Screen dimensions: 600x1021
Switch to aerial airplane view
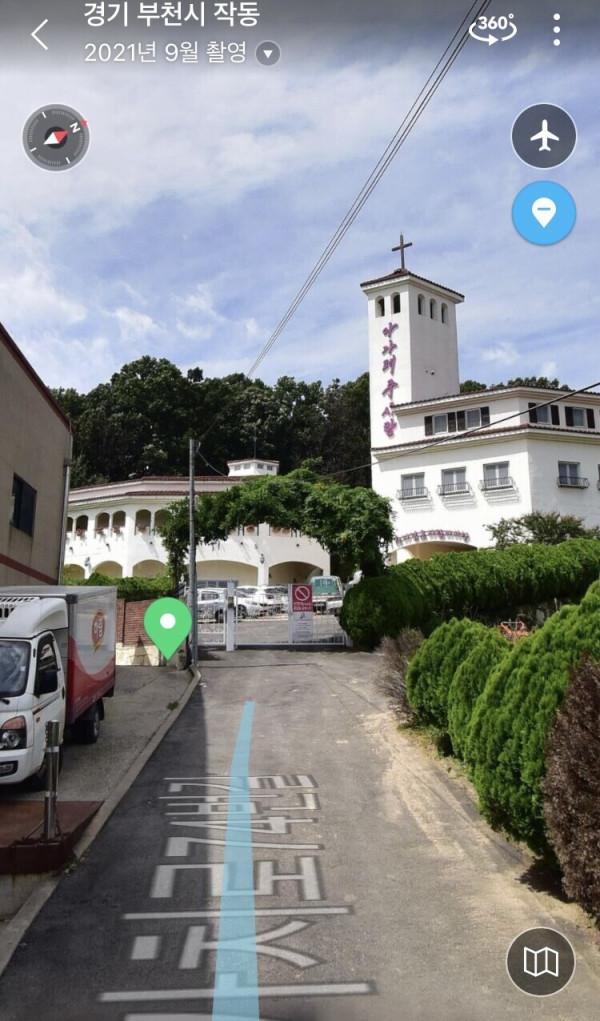click(x=544, y=136)
